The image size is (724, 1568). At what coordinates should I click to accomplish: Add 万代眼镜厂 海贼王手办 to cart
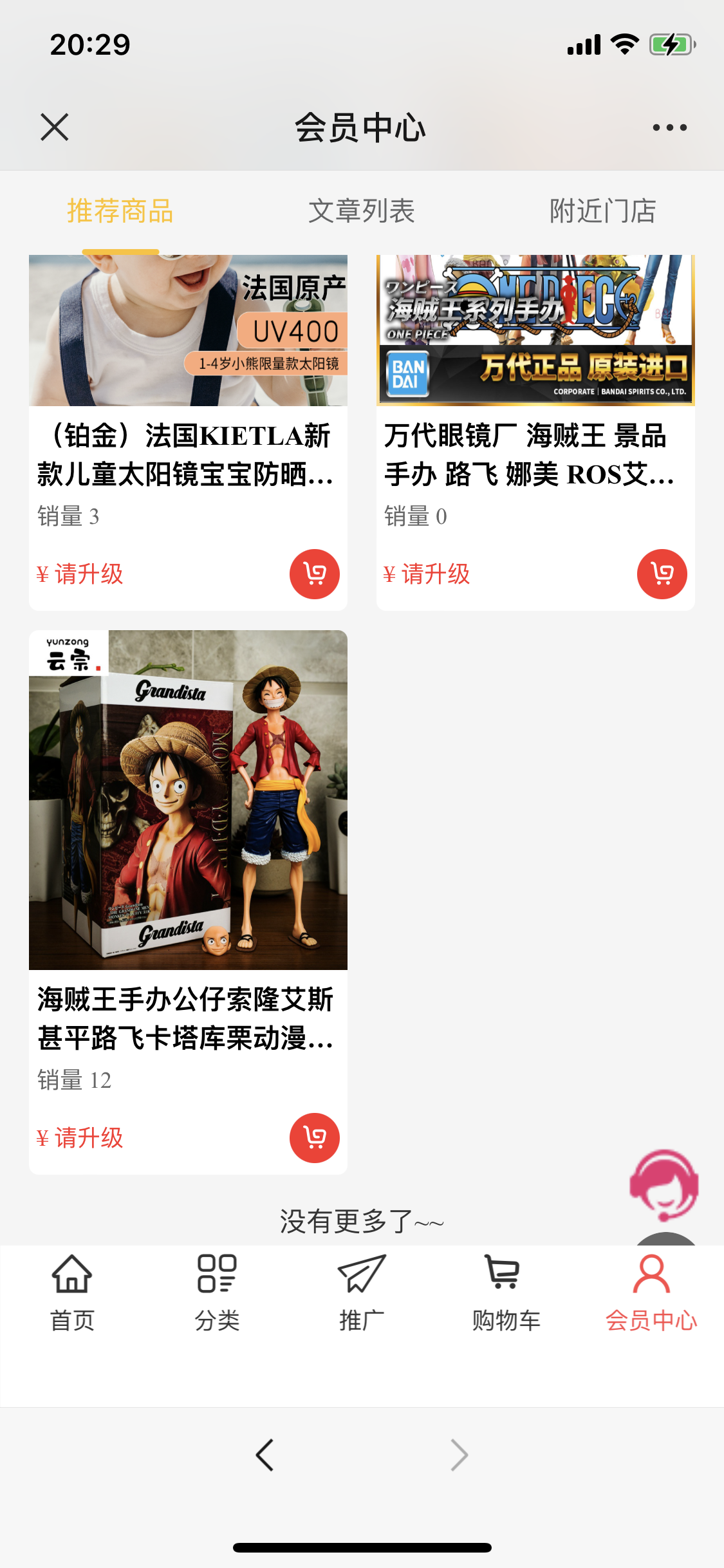click(x=662, y=574)
